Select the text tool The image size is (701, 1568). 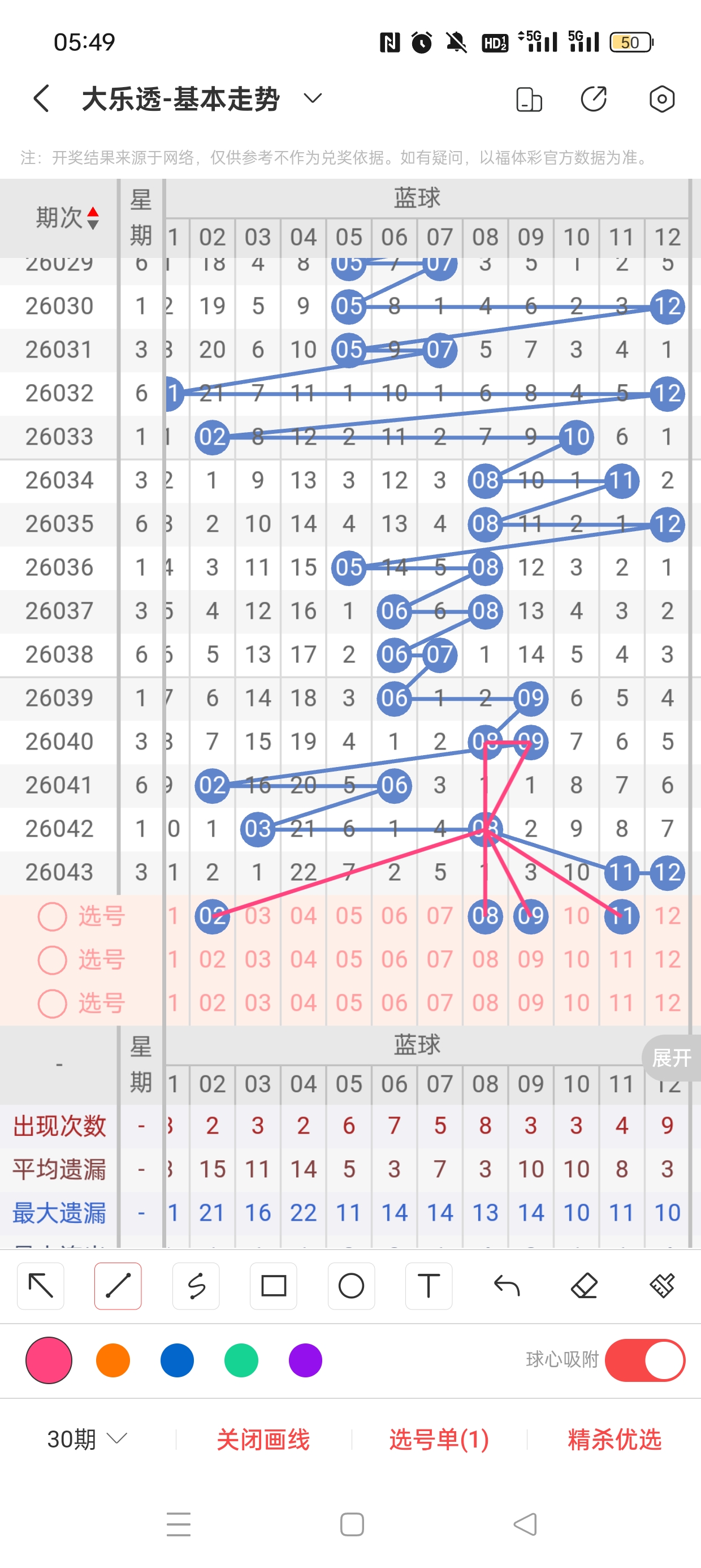[x=429, y=1286]
